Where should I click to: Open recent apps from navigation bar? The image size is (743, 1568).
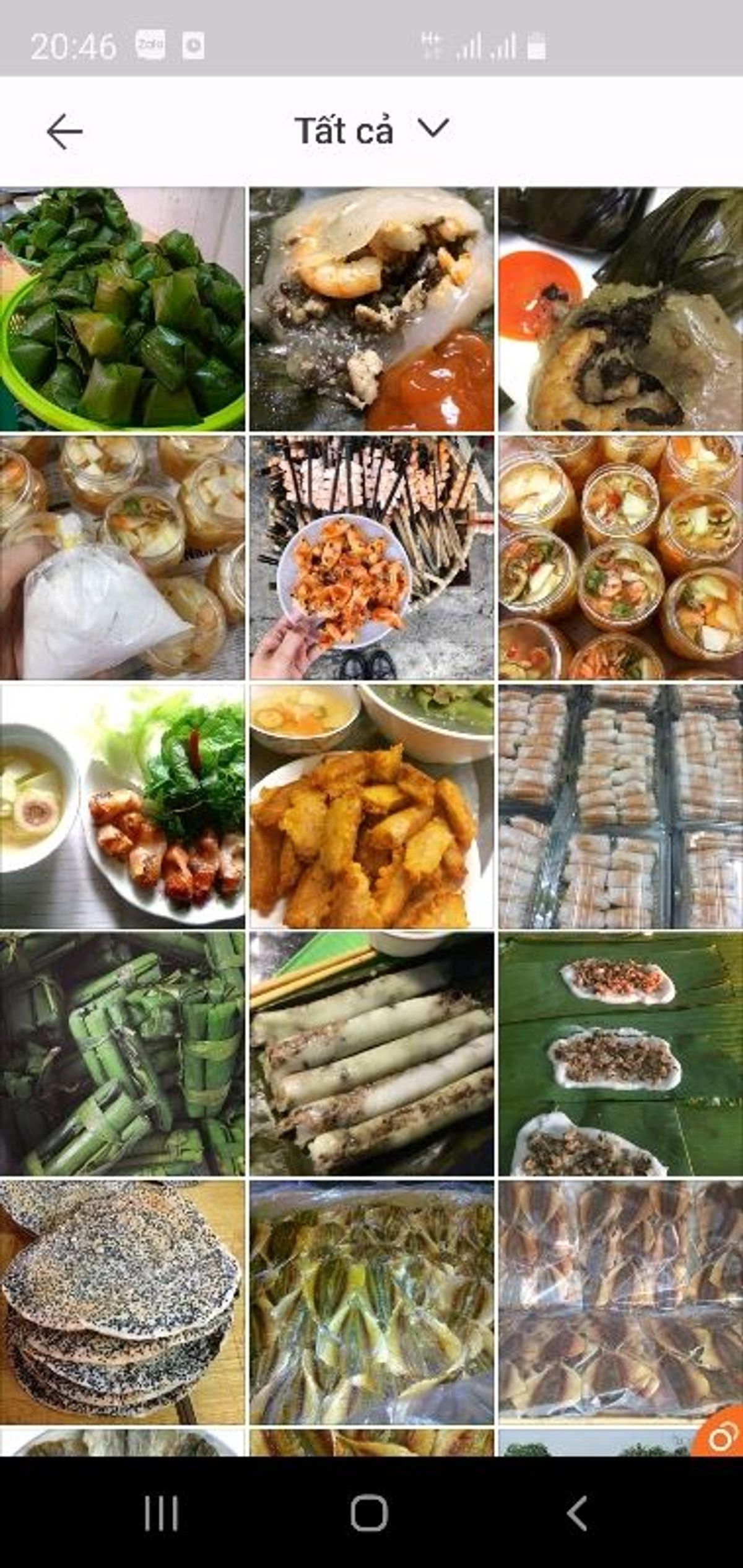[162, 1514]
